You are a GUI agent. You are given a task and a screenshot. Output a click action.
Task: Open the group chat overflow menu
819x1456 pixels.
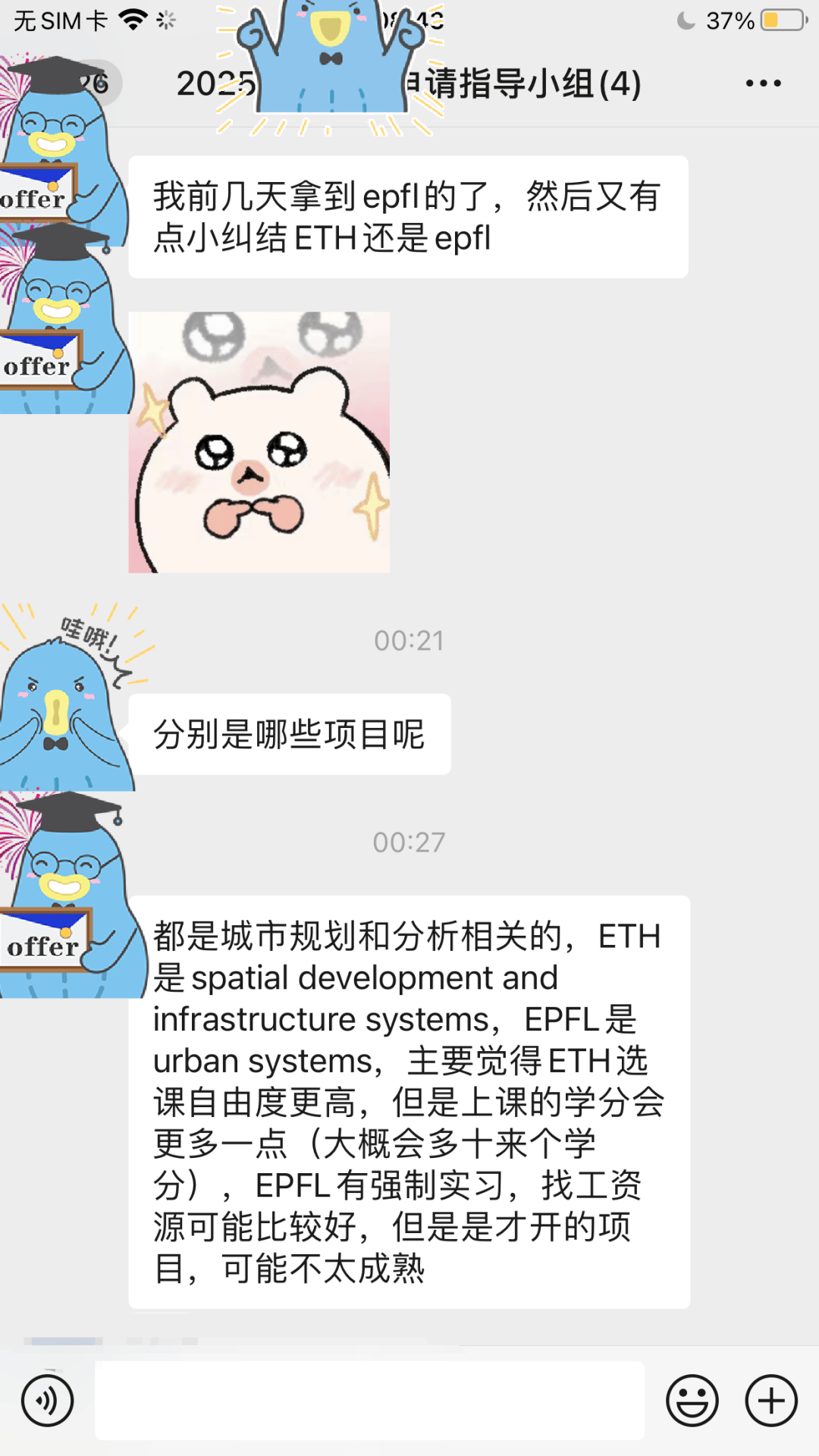763,83
